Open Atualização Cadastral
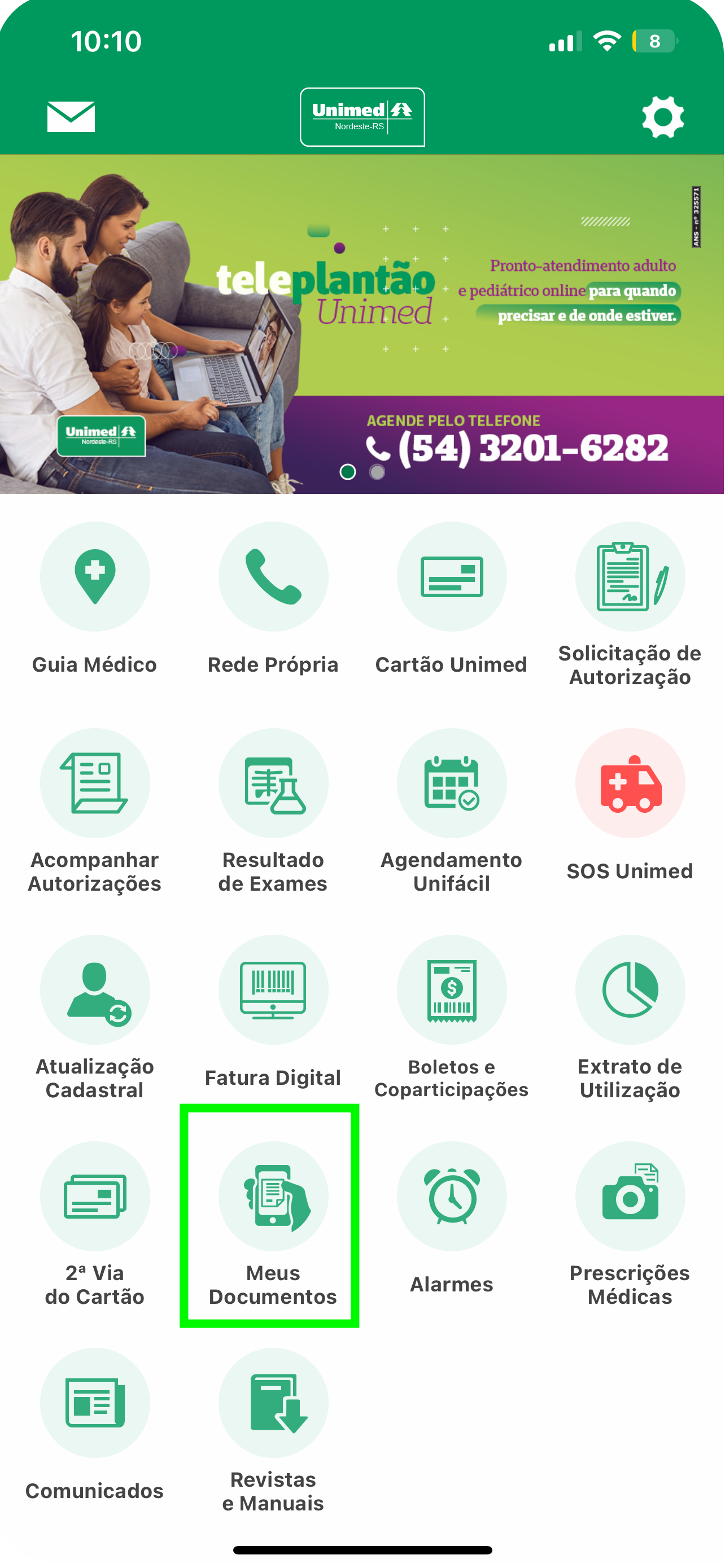Screen dimensions: 725x1568 pos(94,990)
